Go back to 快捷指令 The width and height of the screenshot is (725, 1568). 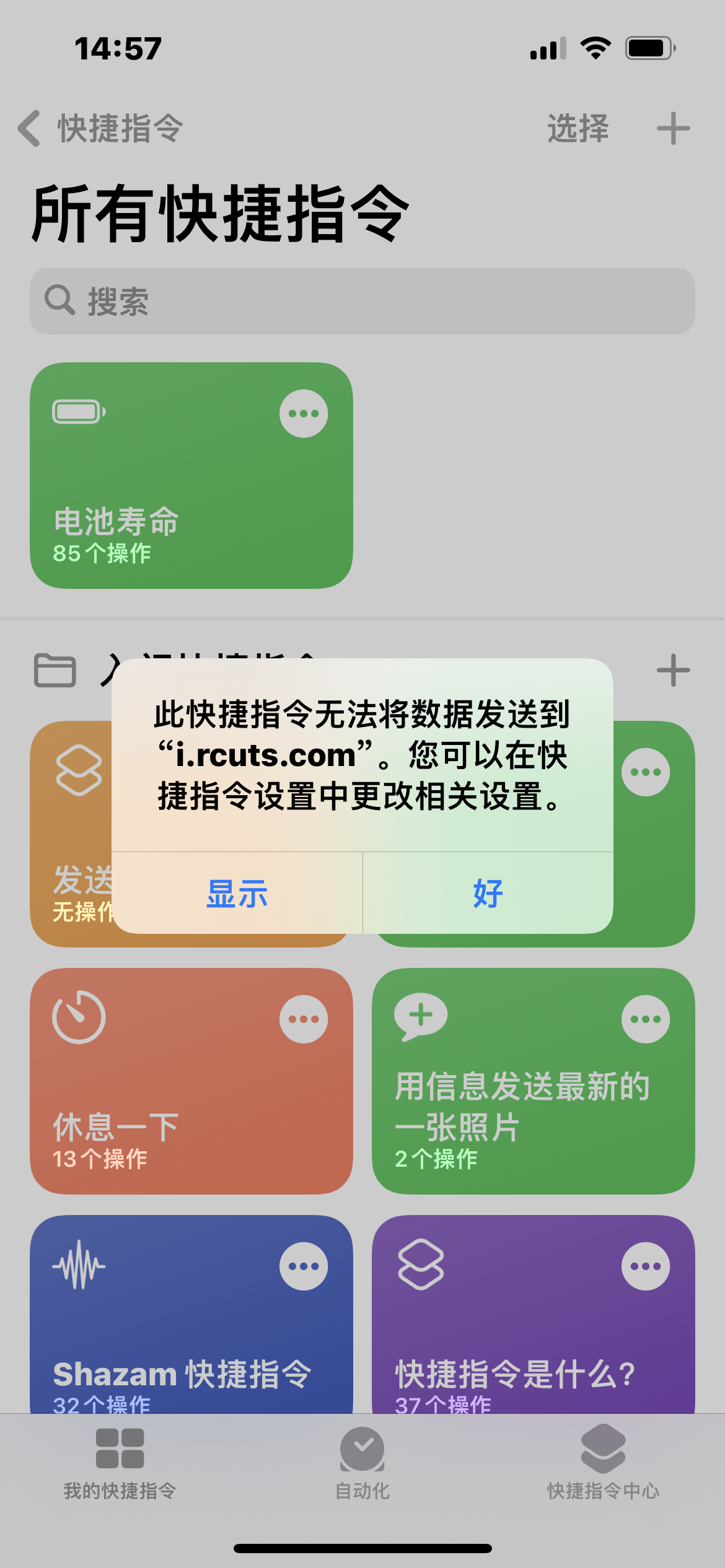pos(99,129)
